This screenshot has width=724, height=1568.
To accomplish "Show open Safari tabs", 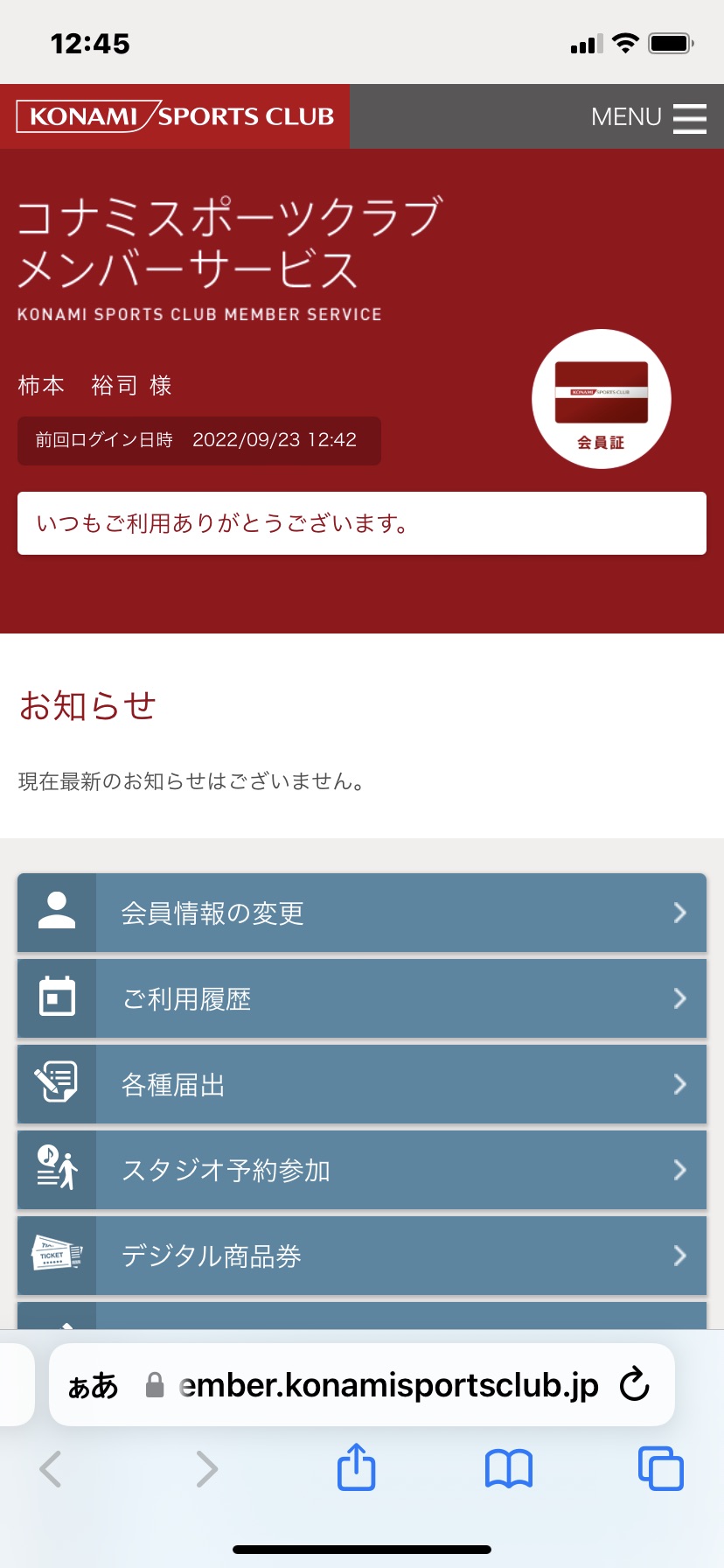I will pos(660,1468).
